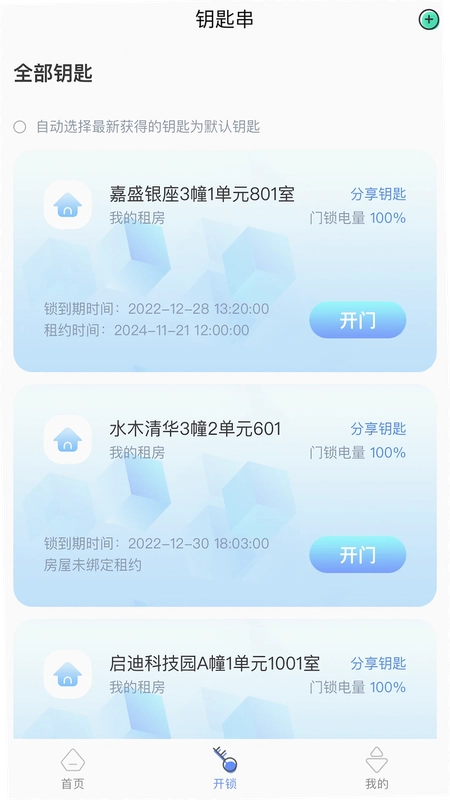Open the 启迪科技园A幢1单元1001室 key card
Viewport: 450px width, 800px height.
225,679
